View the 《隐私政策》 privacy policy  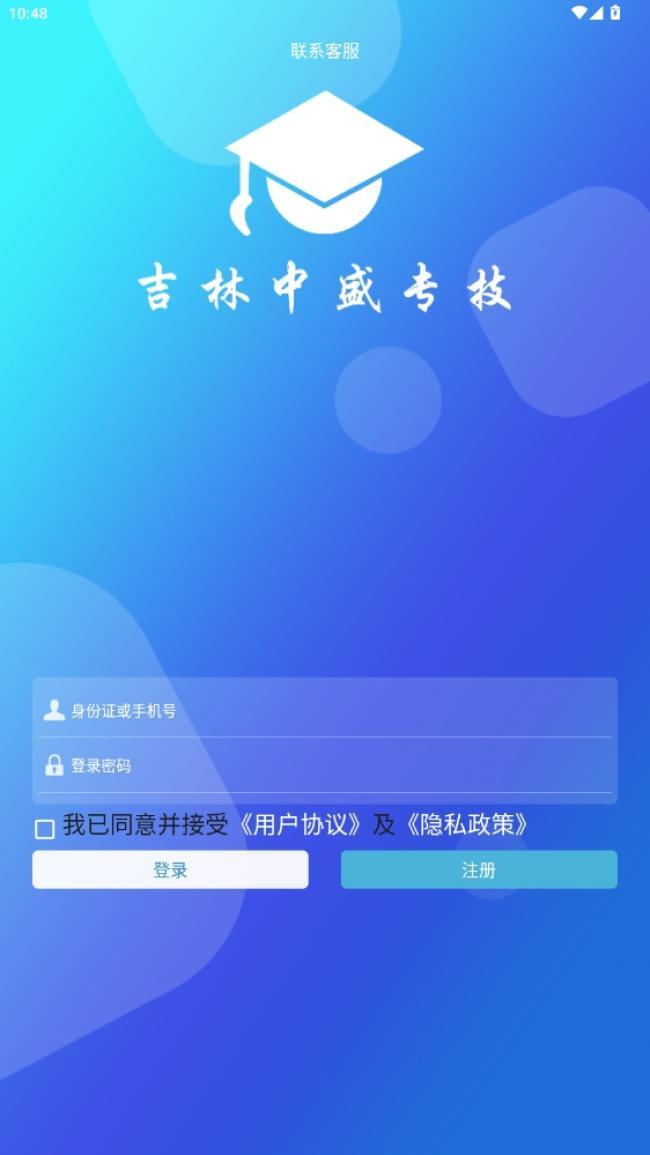465,825
